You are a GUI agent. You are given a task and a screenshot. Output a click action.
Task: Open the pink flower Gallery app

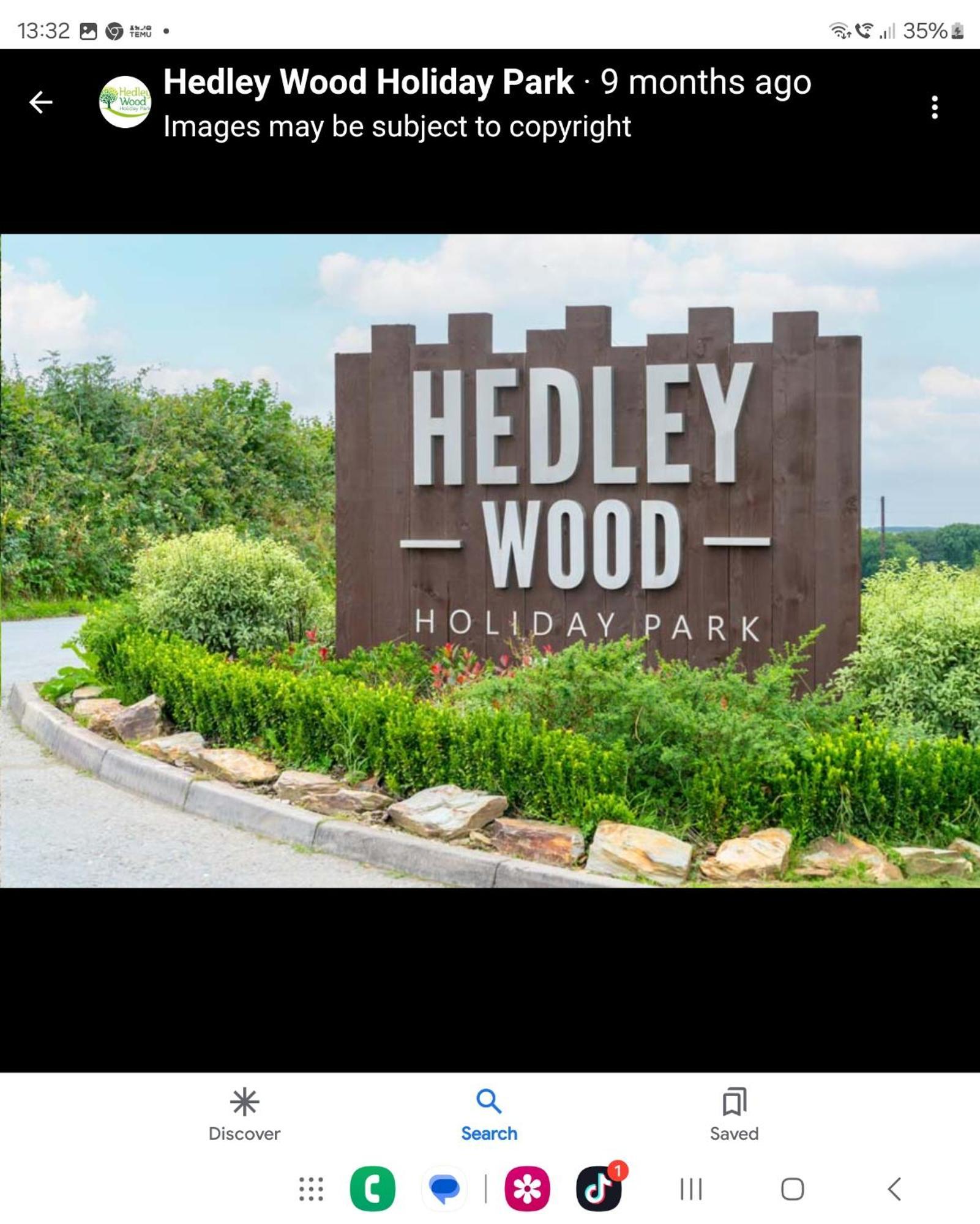(527, 1189)
